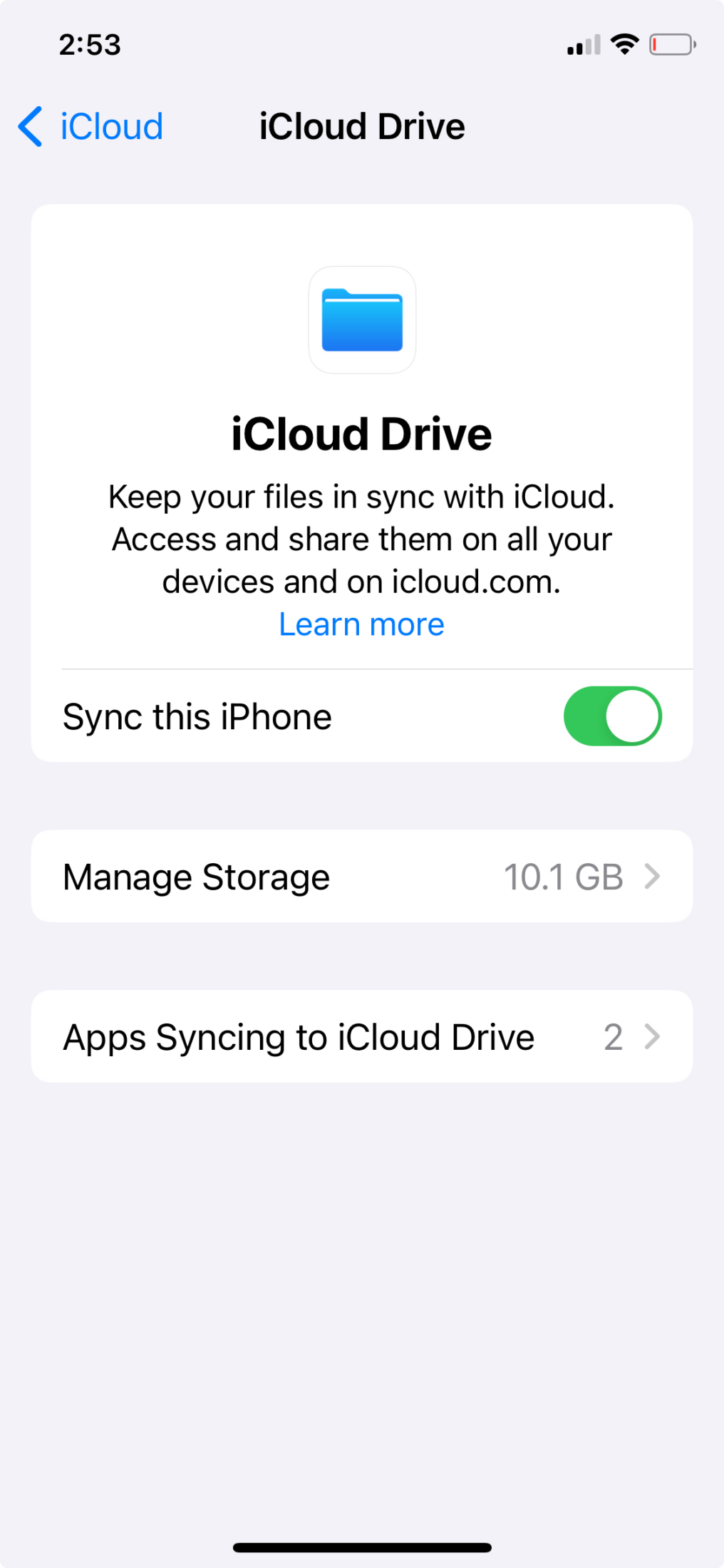Viewport: 724px width, 1568px height.
Task: Tap Manage Storage
Action: point(195,877)
